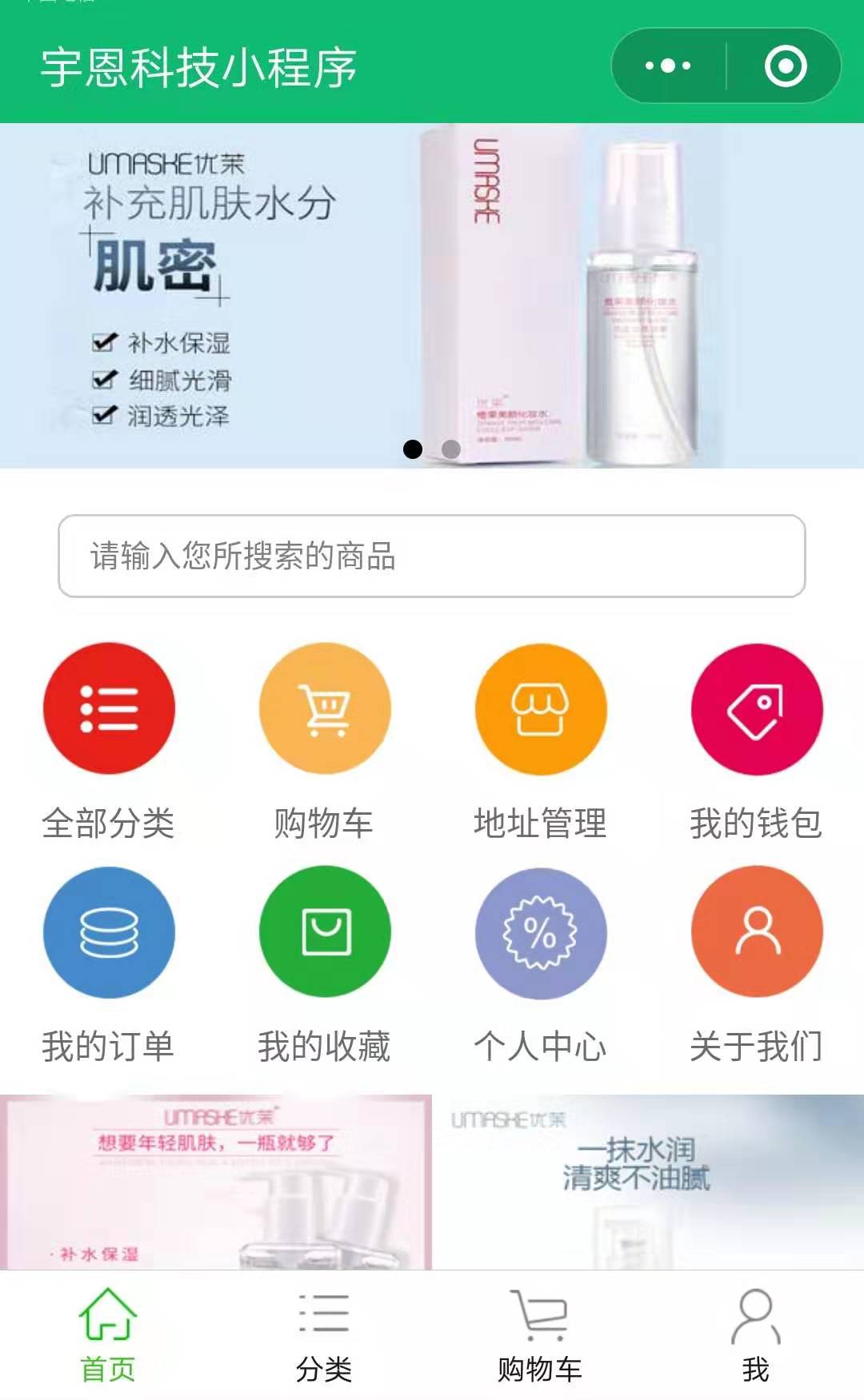Open the mini program more options menu

668,66
